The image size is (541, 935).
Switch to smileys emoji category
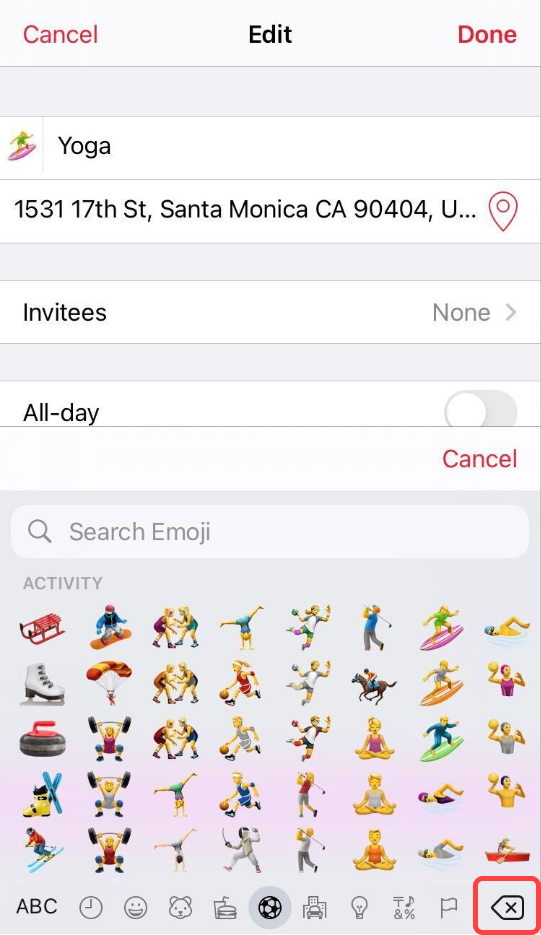[x=135, y=908]
